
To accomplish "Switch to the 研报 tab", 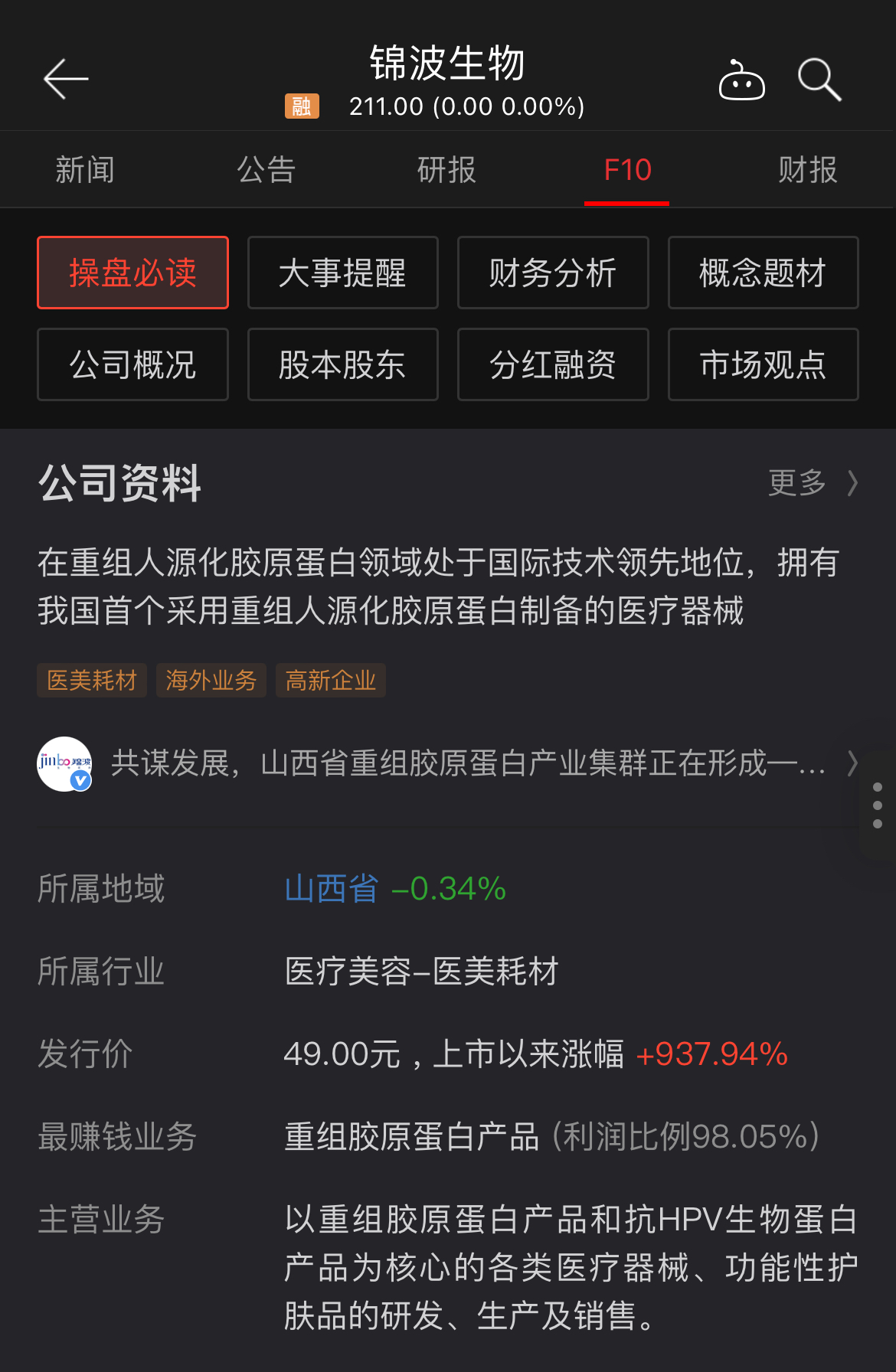I will pos(446,170).
